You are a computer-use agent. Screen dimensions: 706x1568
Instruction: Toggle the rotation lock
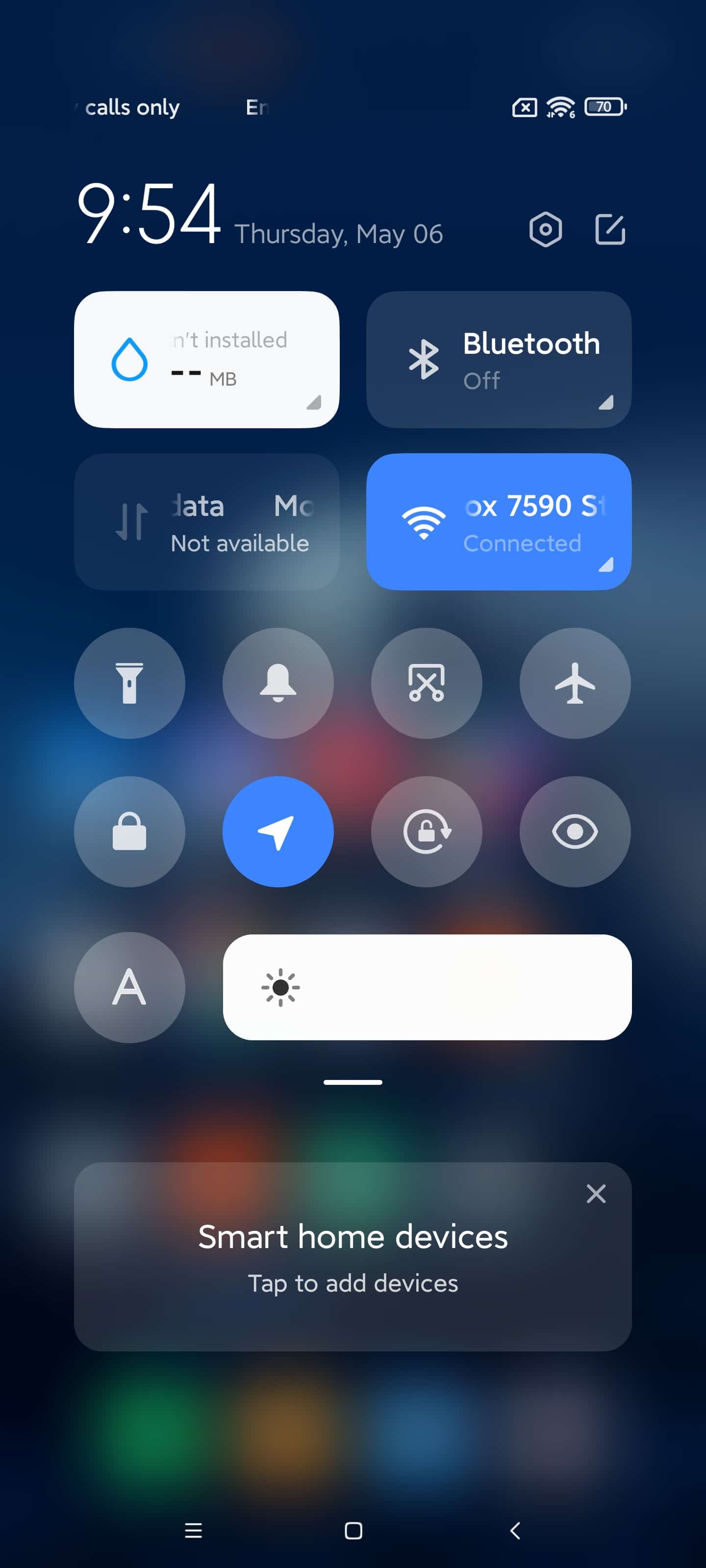tap(427, 832)
